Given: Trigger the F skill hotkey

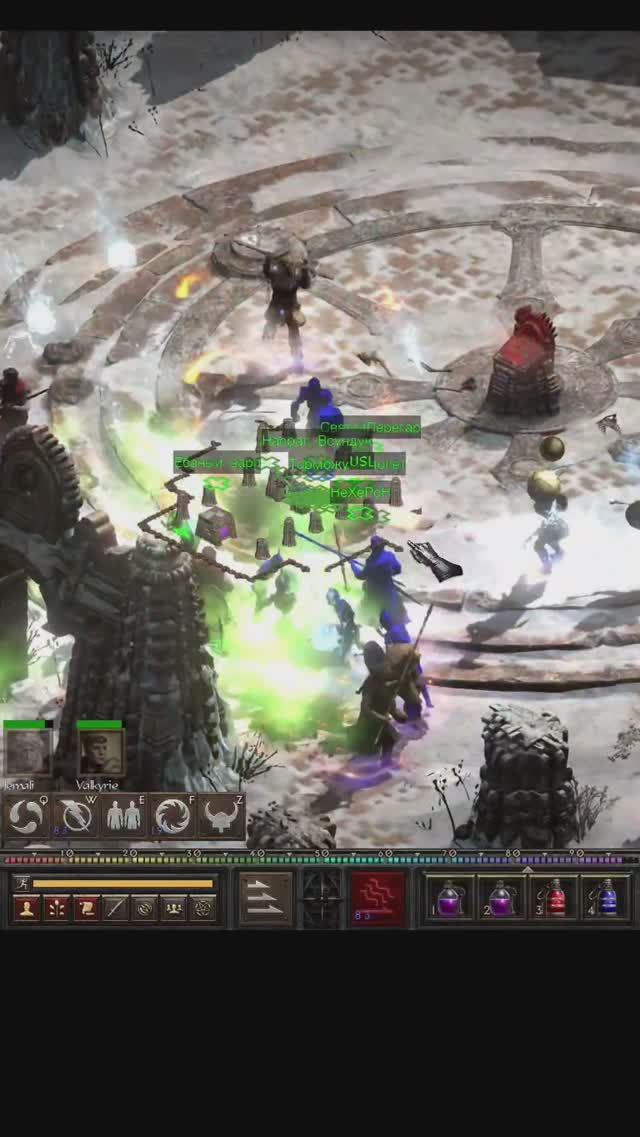Looking at the screenshot, I should coord(173,817).
